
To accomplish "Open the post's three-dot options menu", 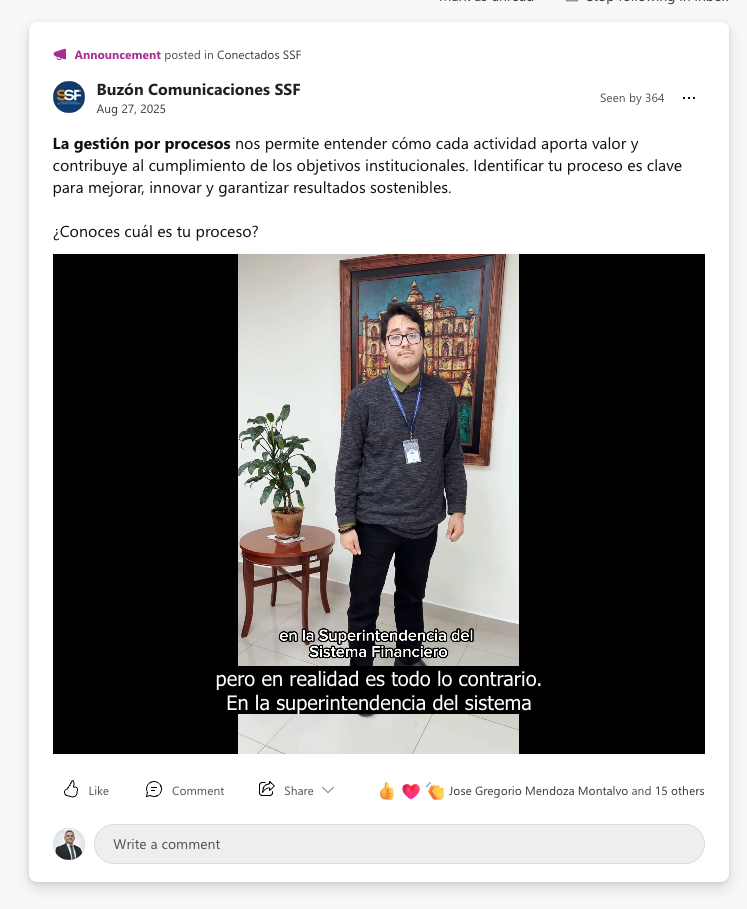I will point(688,98).
